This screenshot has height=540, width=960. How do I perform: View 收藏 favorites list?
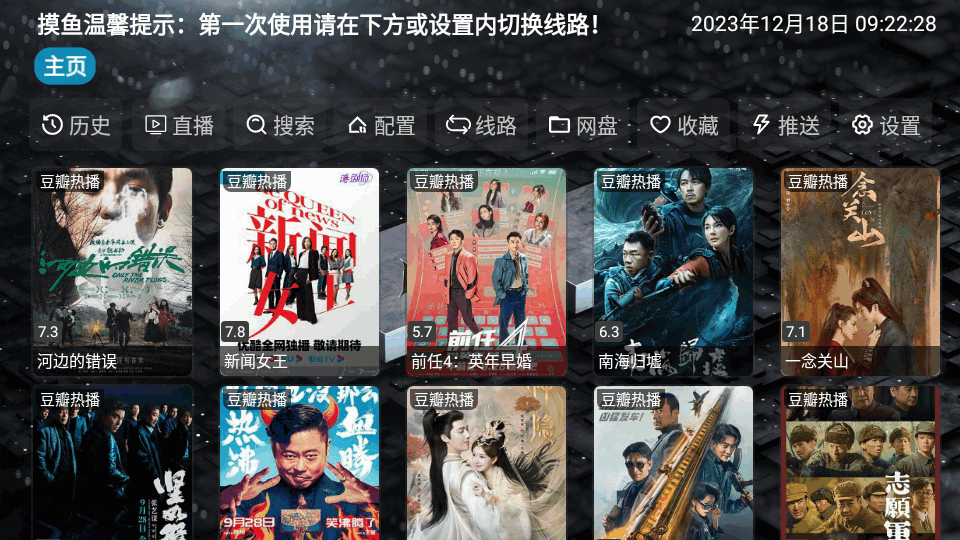pos(685,125)
